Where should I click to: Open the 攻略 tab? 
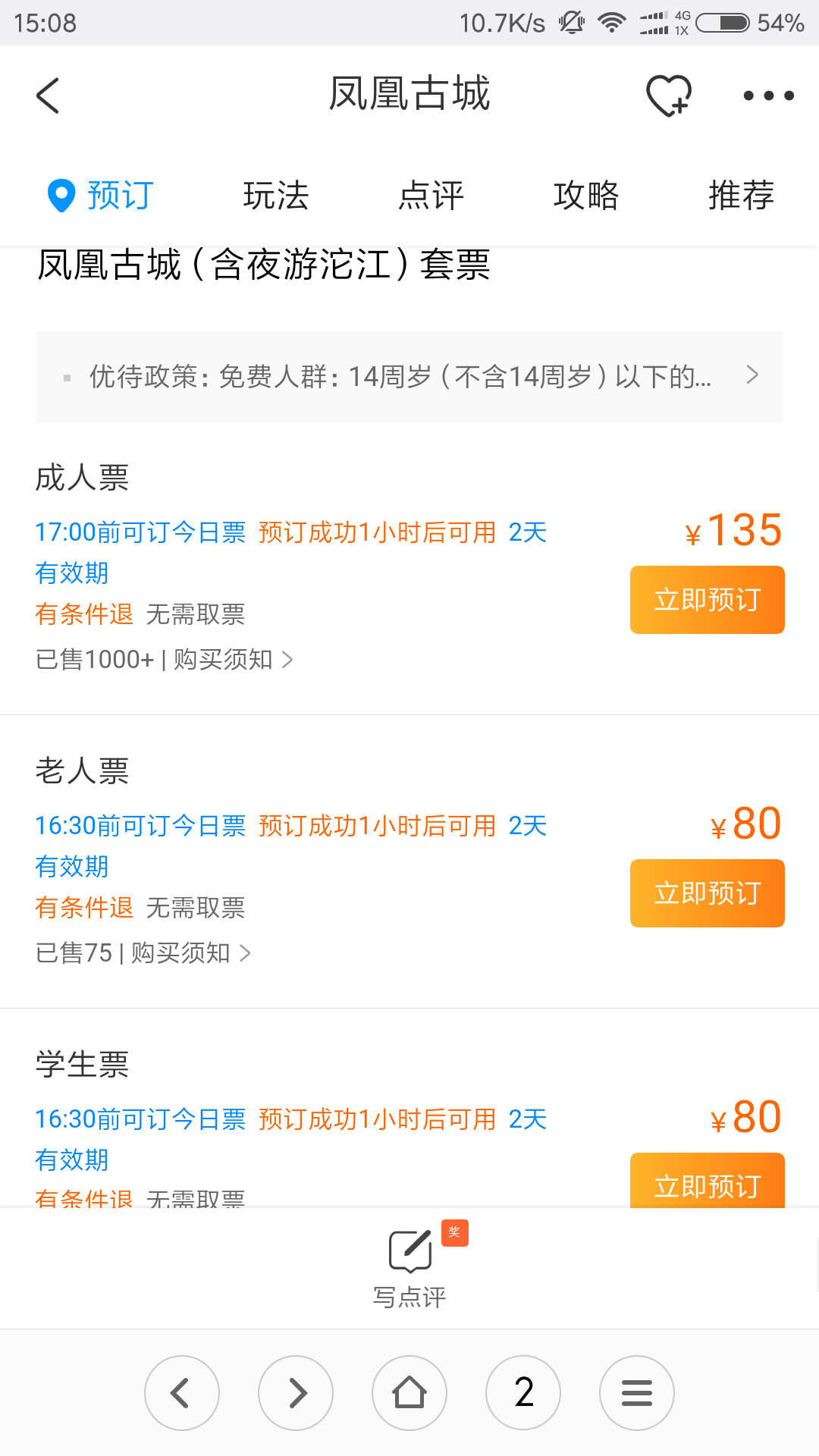[x=586, y=196]
